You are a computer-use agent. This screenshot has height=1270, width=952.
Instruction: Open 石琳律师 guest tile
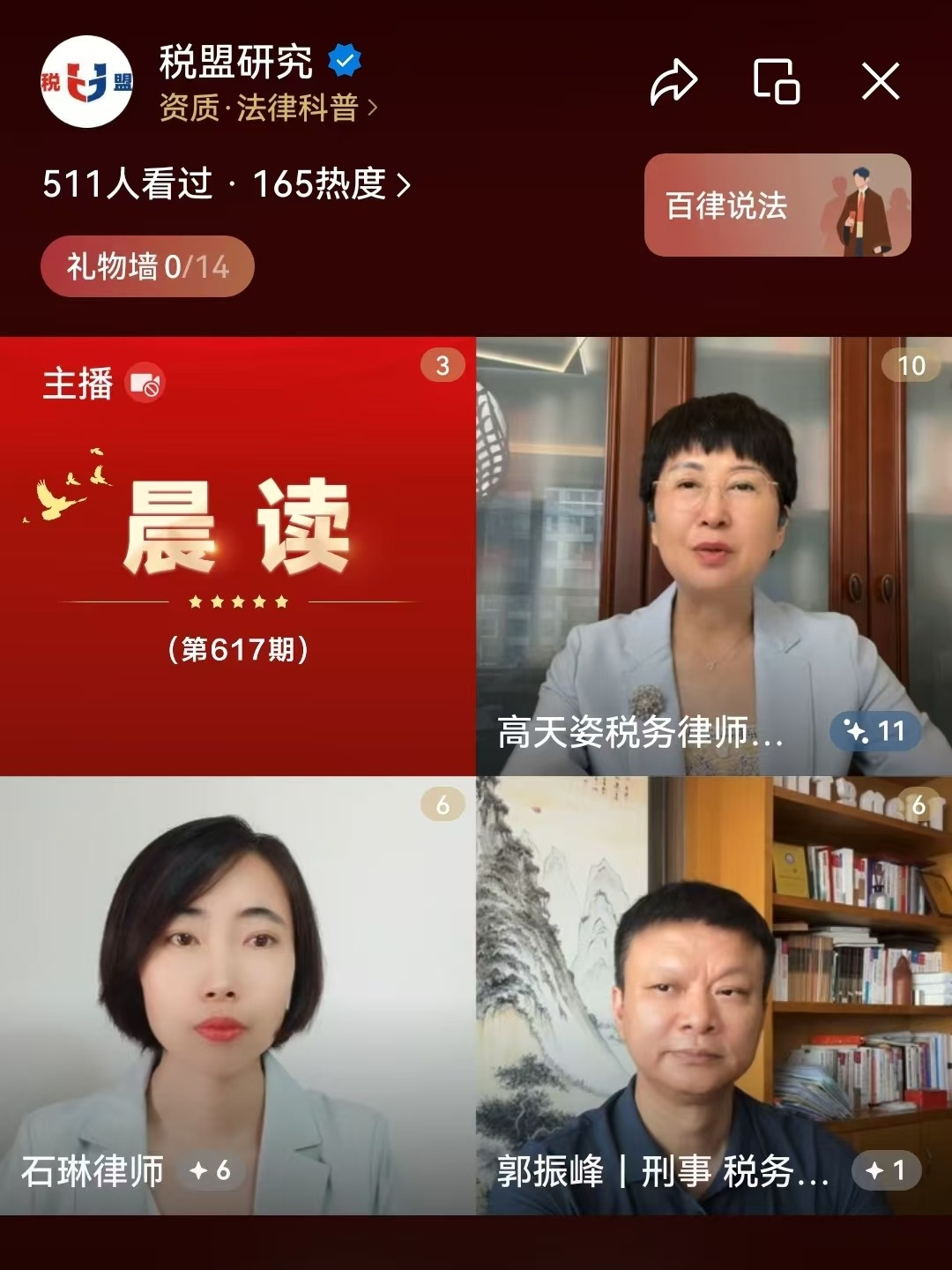pos(238,995)
